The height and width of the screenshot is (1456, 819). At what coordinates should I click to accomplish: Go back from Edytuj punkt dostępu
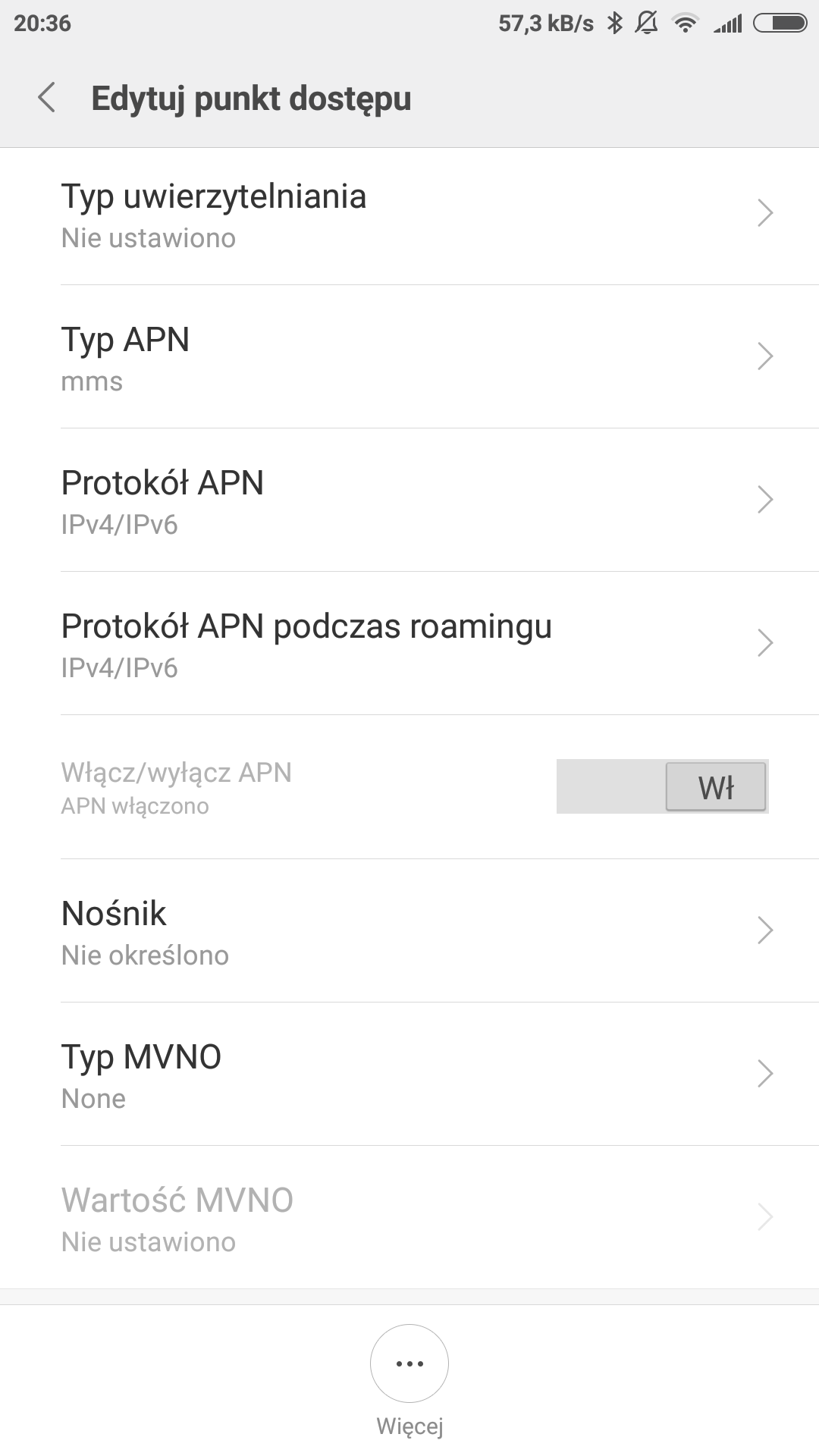pos(47,98)
